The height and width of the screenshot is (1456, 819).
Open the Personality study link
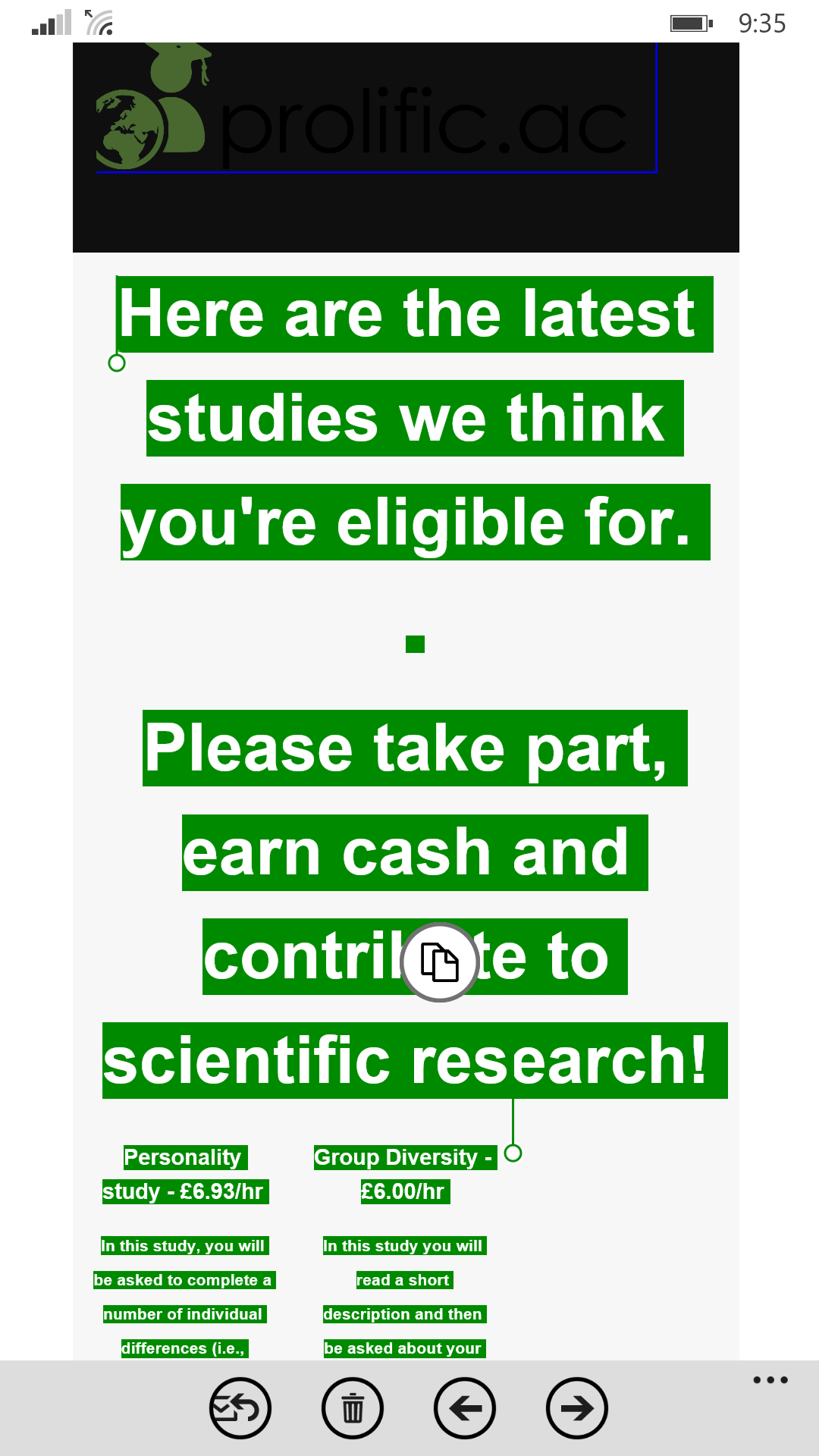[185, 1174]
